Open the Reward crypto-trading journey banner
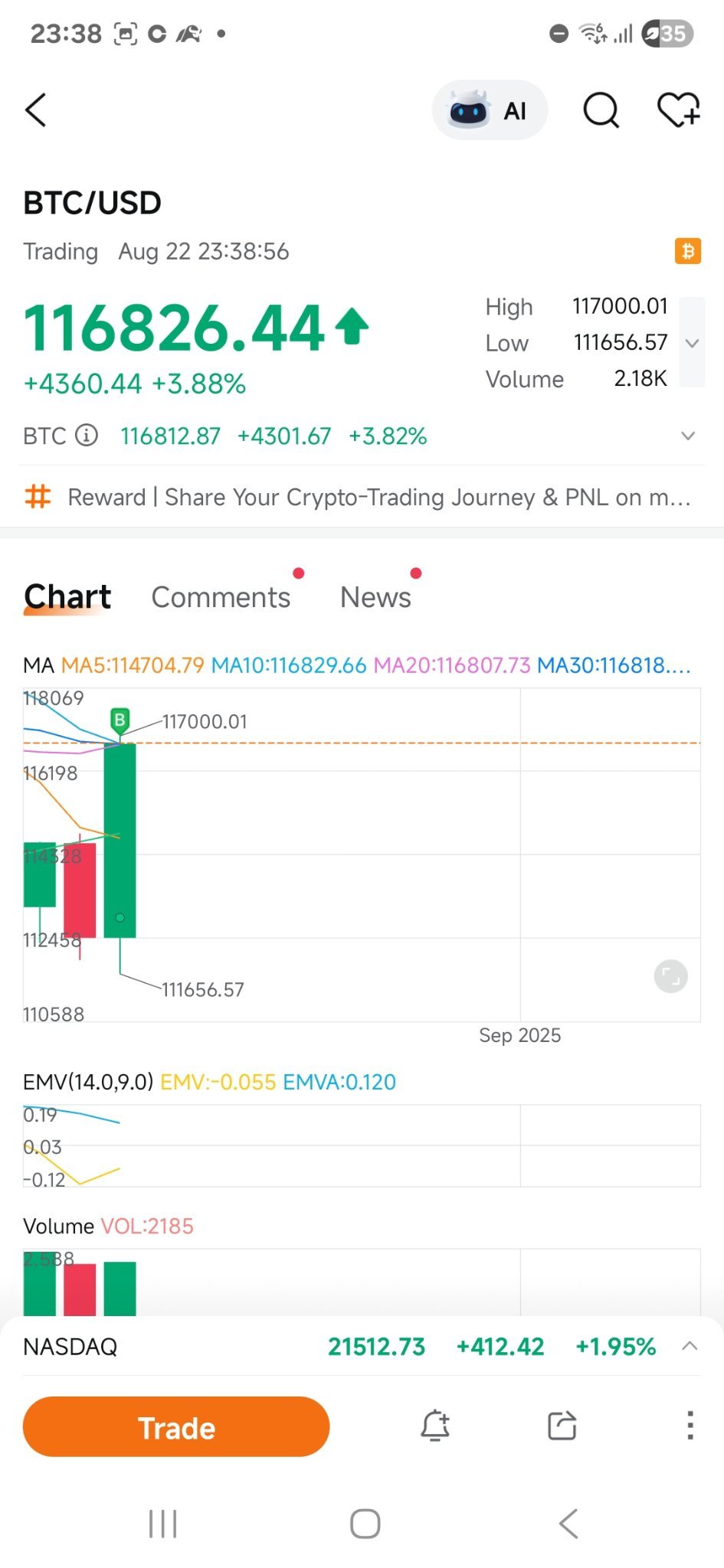 362,497
